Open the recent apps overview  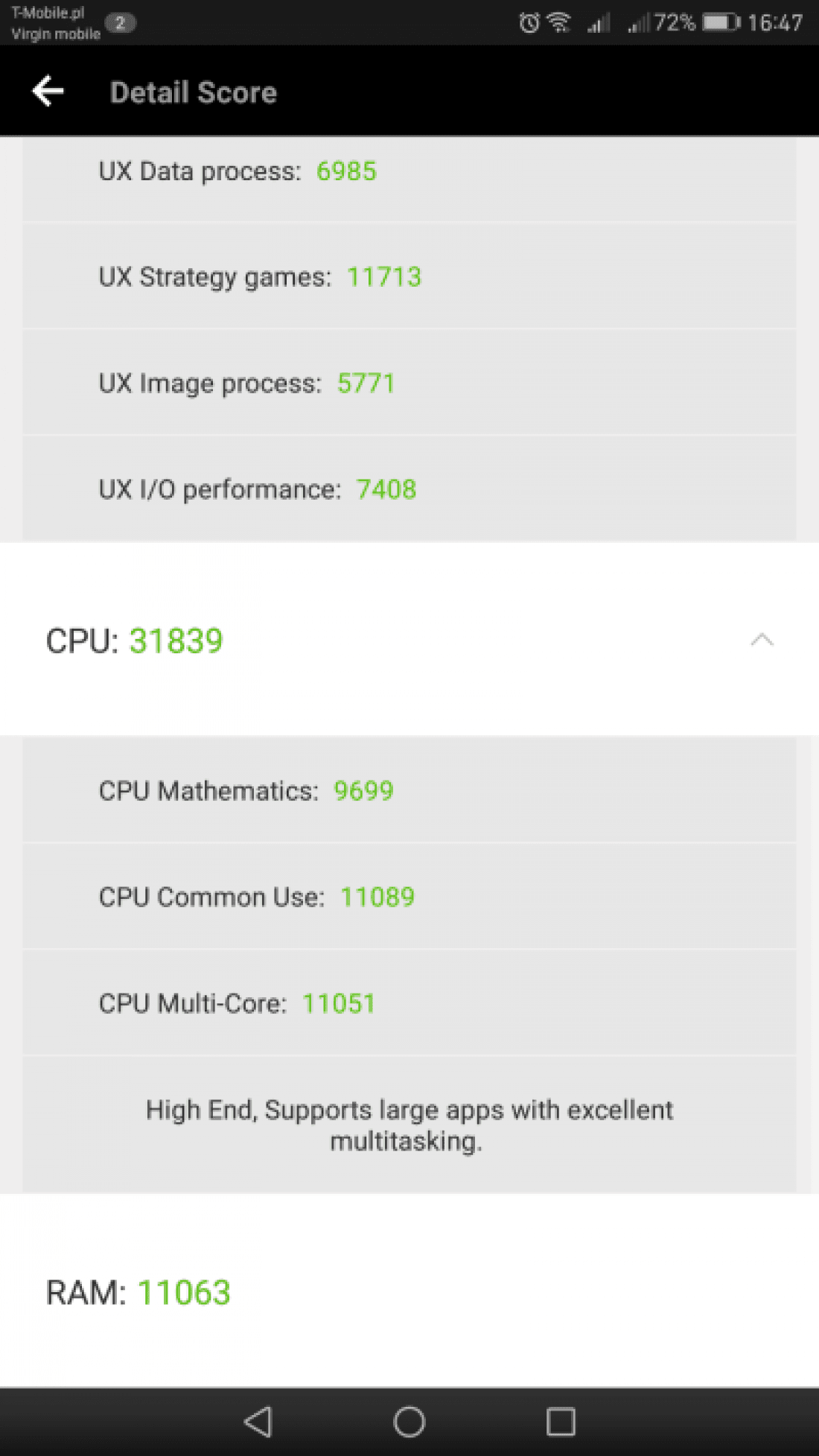561,1422
